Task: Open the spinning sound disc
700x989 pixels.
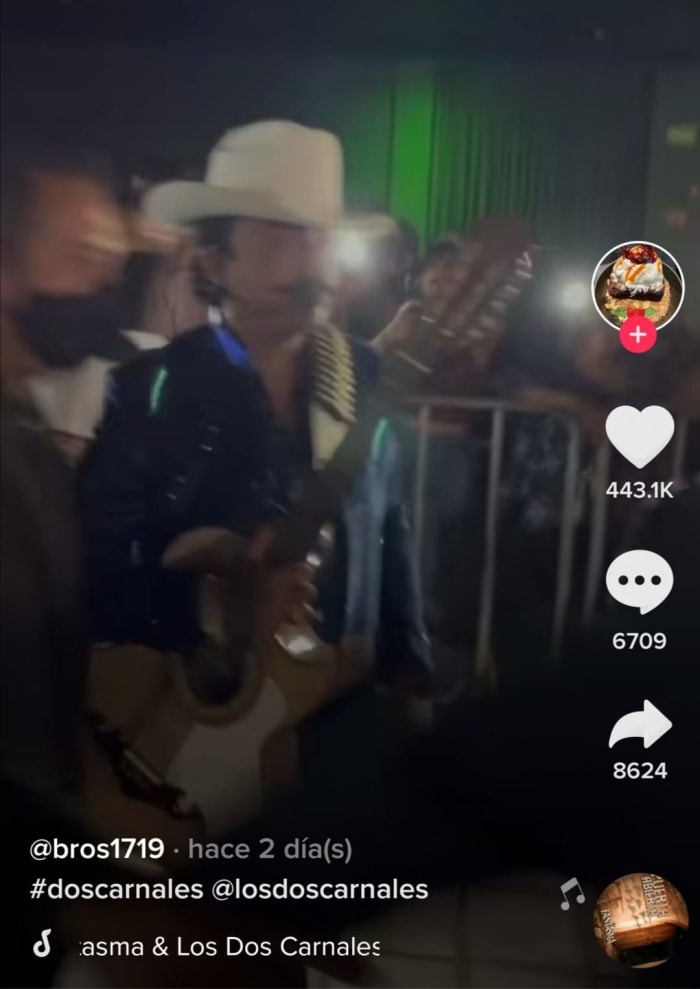Action: click(640, 921)
